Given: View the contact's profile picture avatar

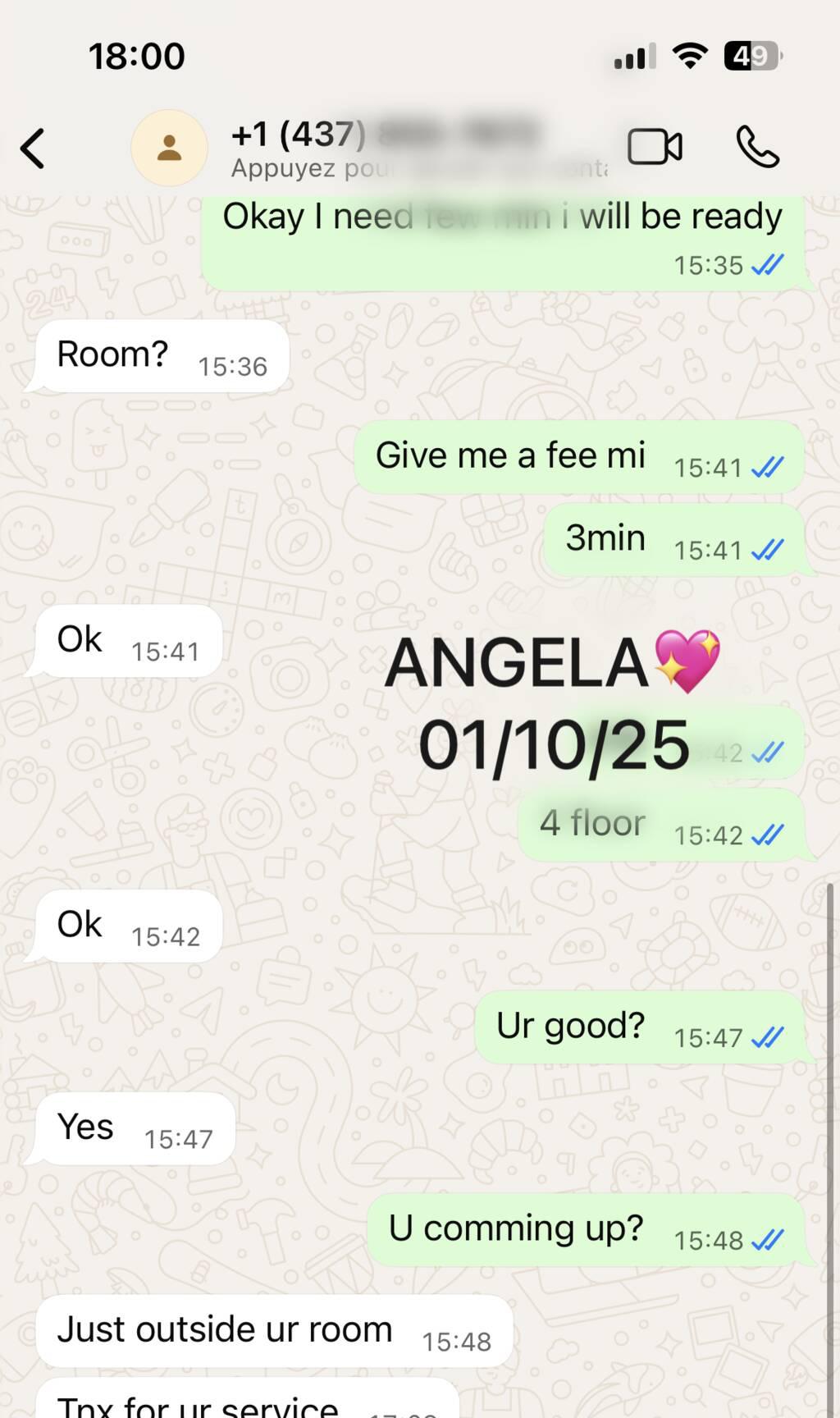Looking at the screenshot, I should pyautogui.click(x=169, y=148).
